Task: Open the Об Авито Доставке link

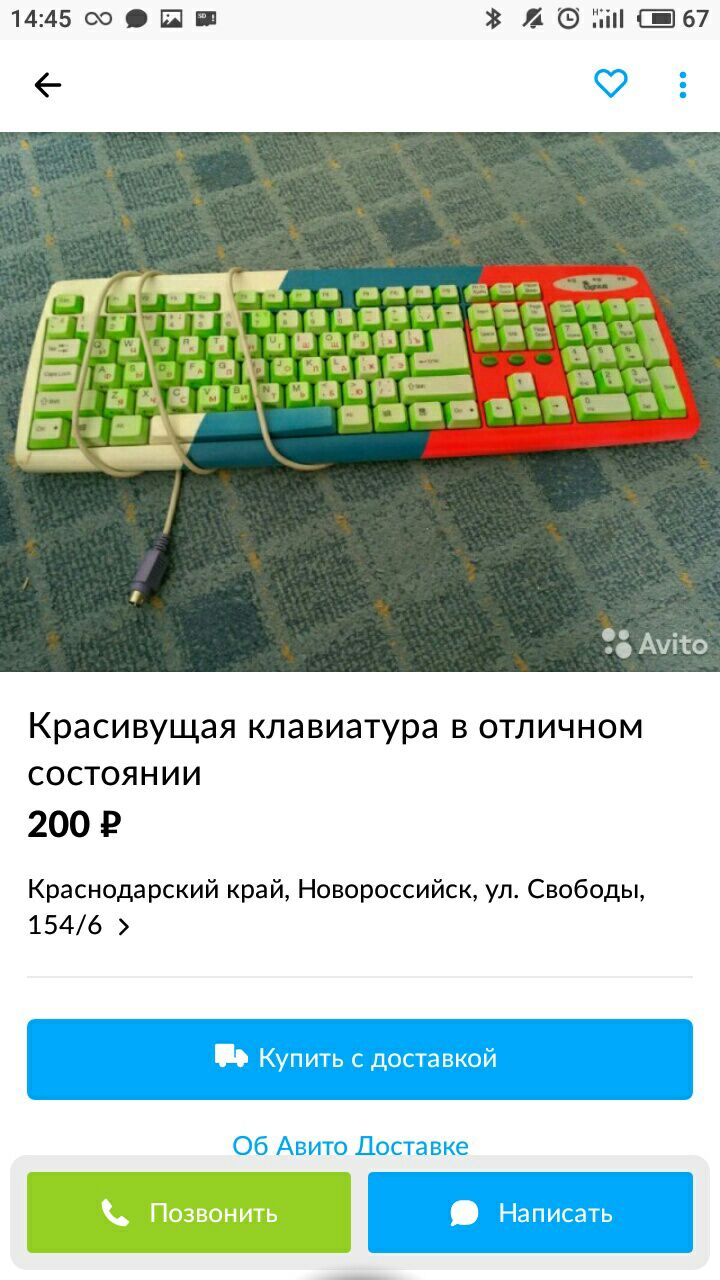Action: point(350,1144)
